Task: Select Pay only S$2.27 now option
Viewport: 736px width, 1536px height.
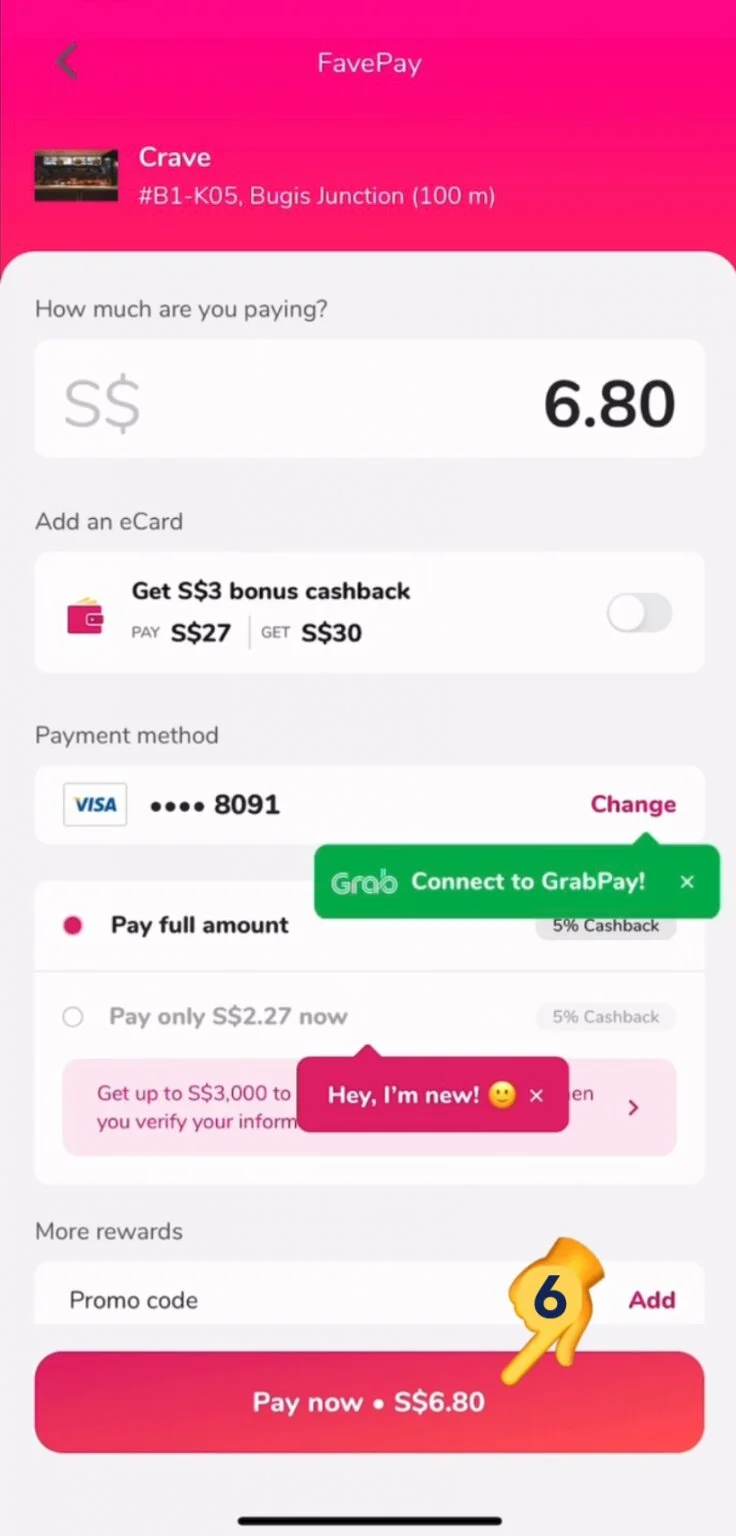Action: (x=72, y=1017)
